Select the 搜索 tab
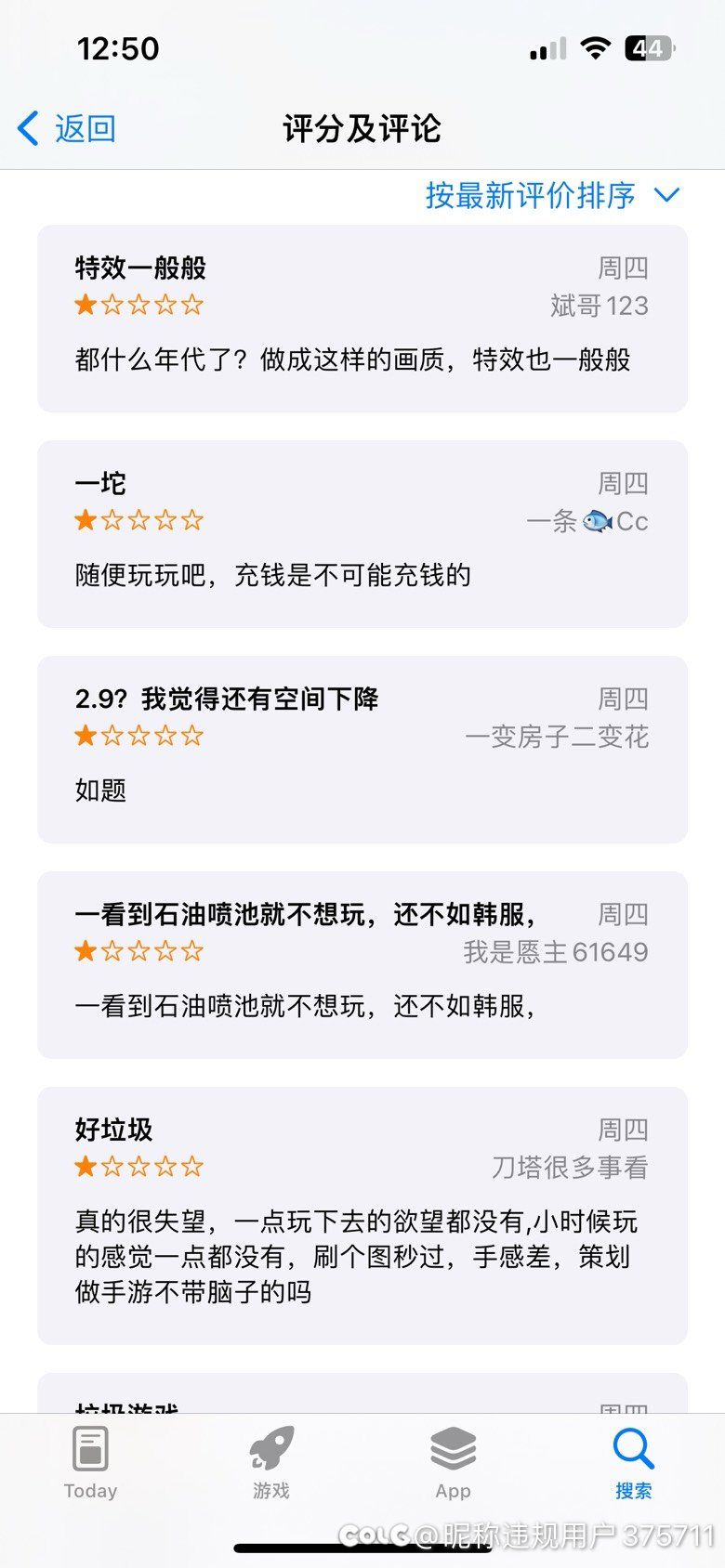725x1568 pixels. click(x=634, y=1464)
